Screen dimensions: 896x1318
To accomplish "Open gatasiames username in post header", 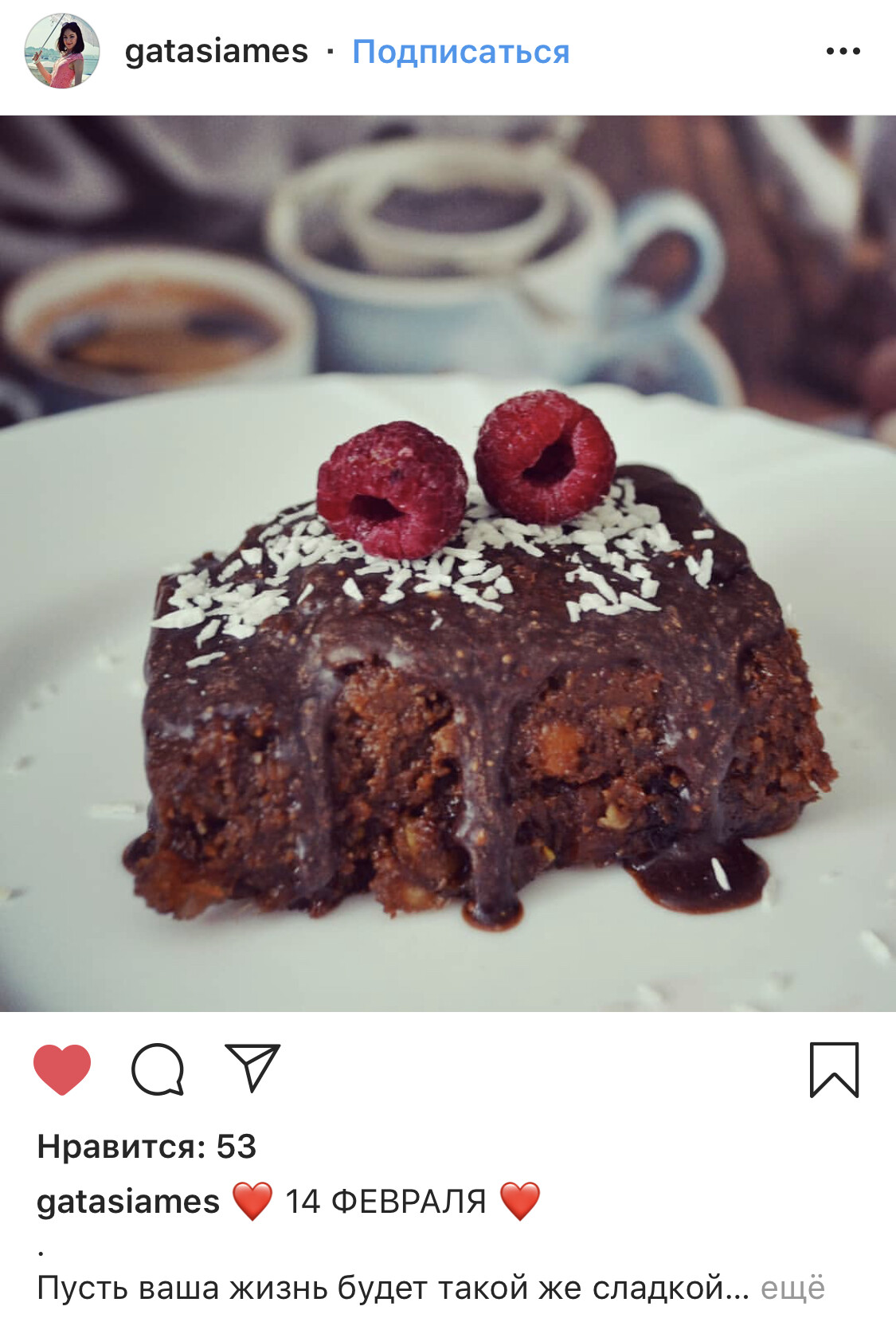I will pos(216,52).
